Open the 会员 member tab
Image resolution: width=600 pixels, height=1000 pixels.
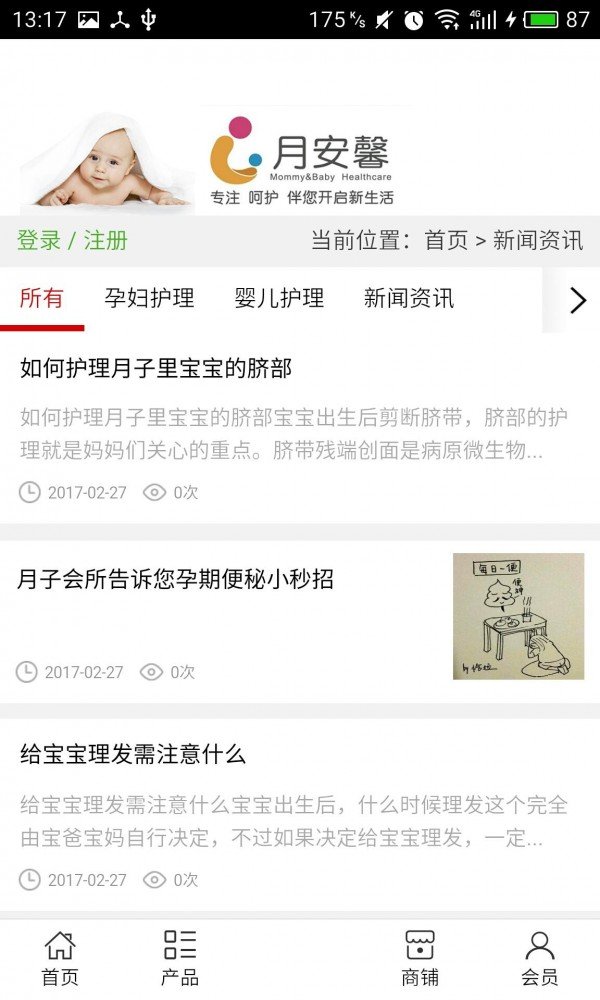(x=540, y=958)
